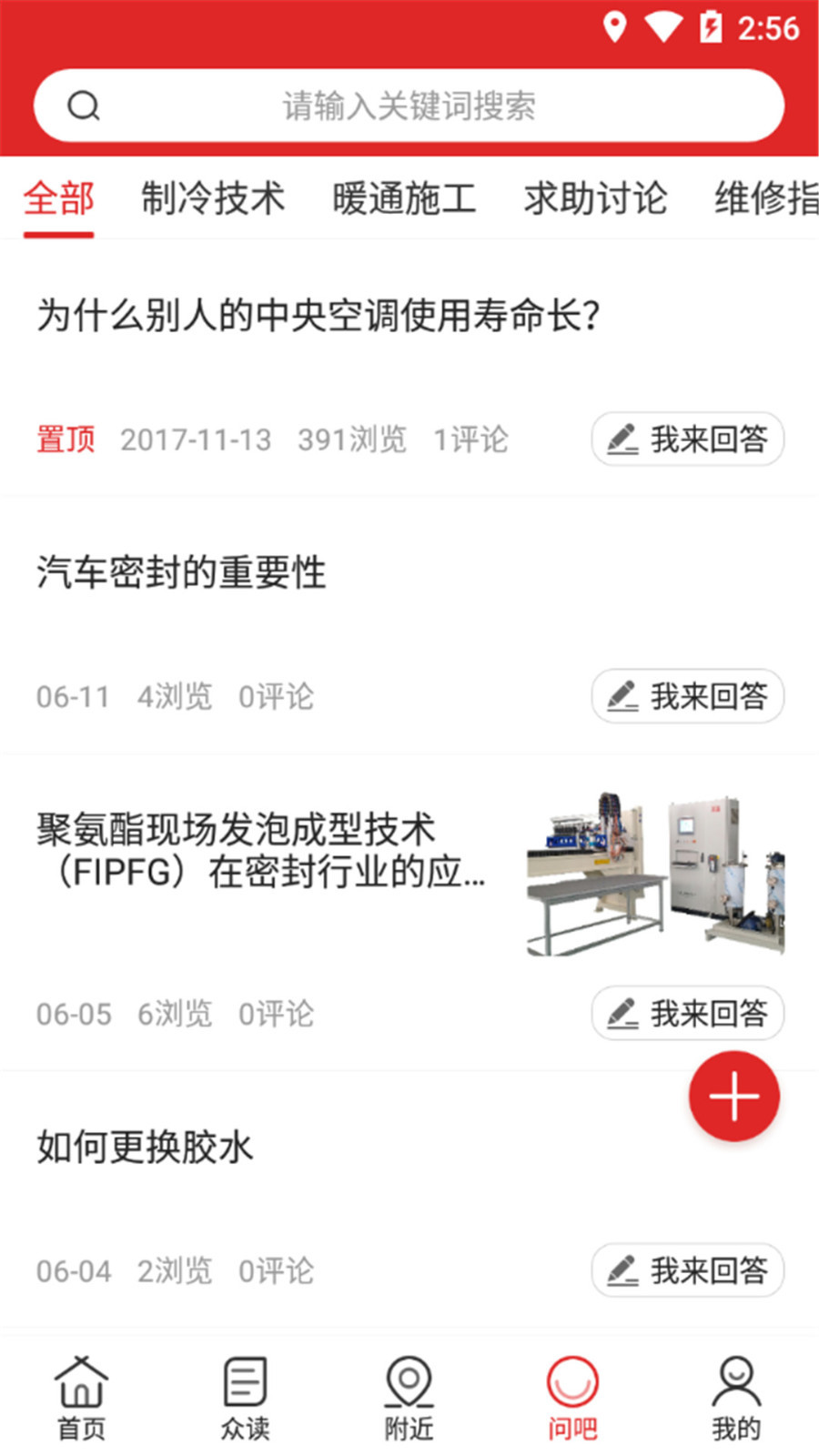Go to the 首页 home tab

[x=82, y=1399]
